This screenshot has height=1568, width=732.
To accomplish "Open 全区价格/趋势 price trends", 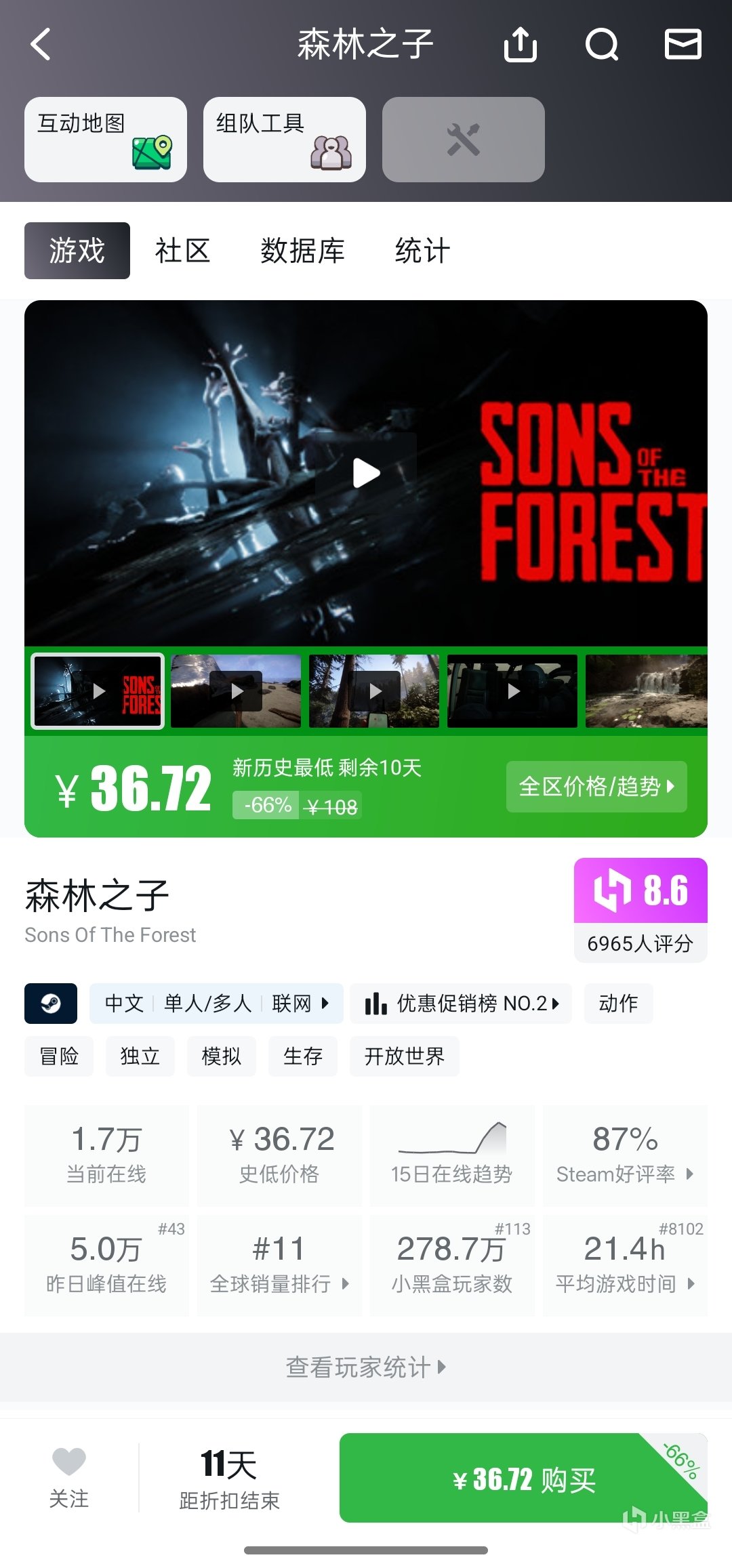I will point(596,787).
